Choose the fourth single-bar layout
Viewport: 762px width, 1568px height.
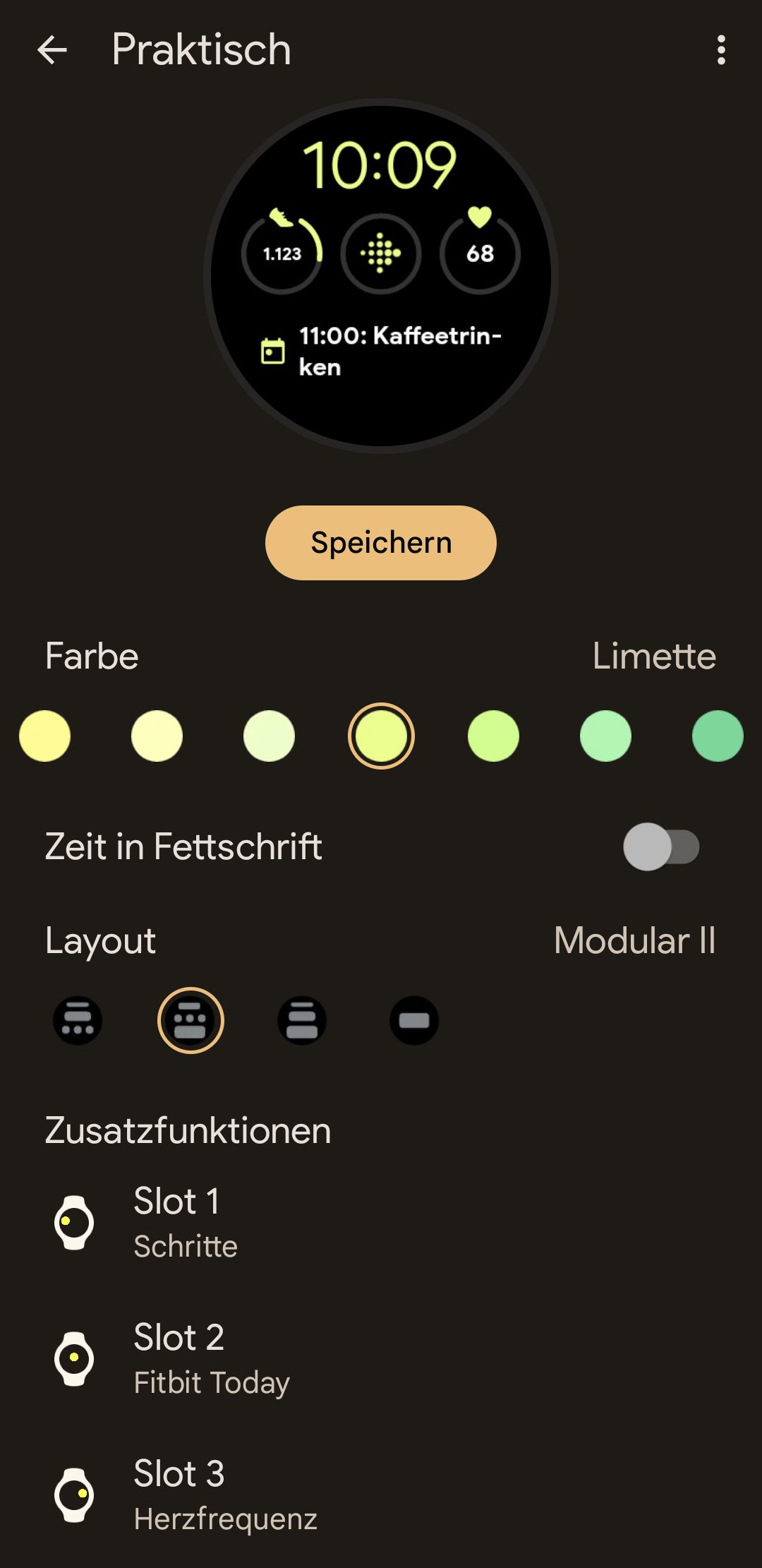414,1020
